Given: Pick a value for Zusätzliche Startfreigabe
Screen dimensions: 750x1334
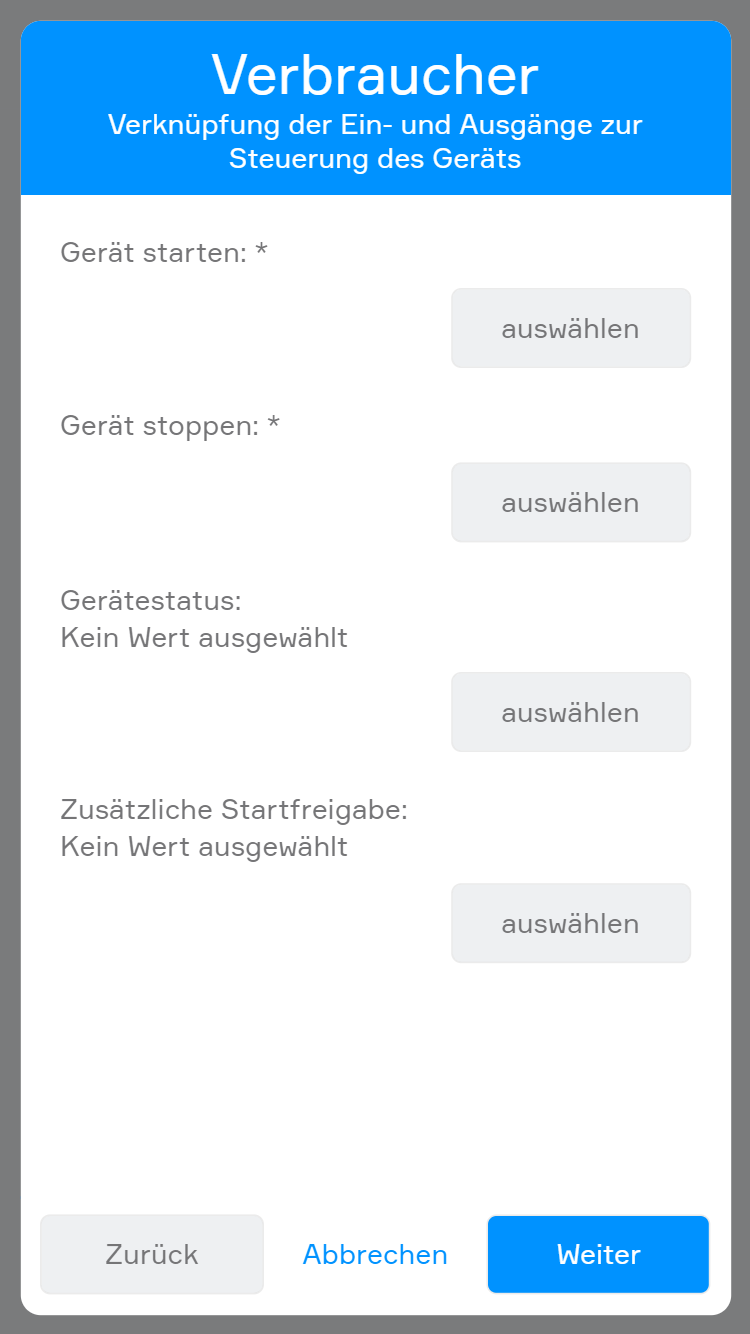Looking at the screenshot, I should [x=570, y=923].
